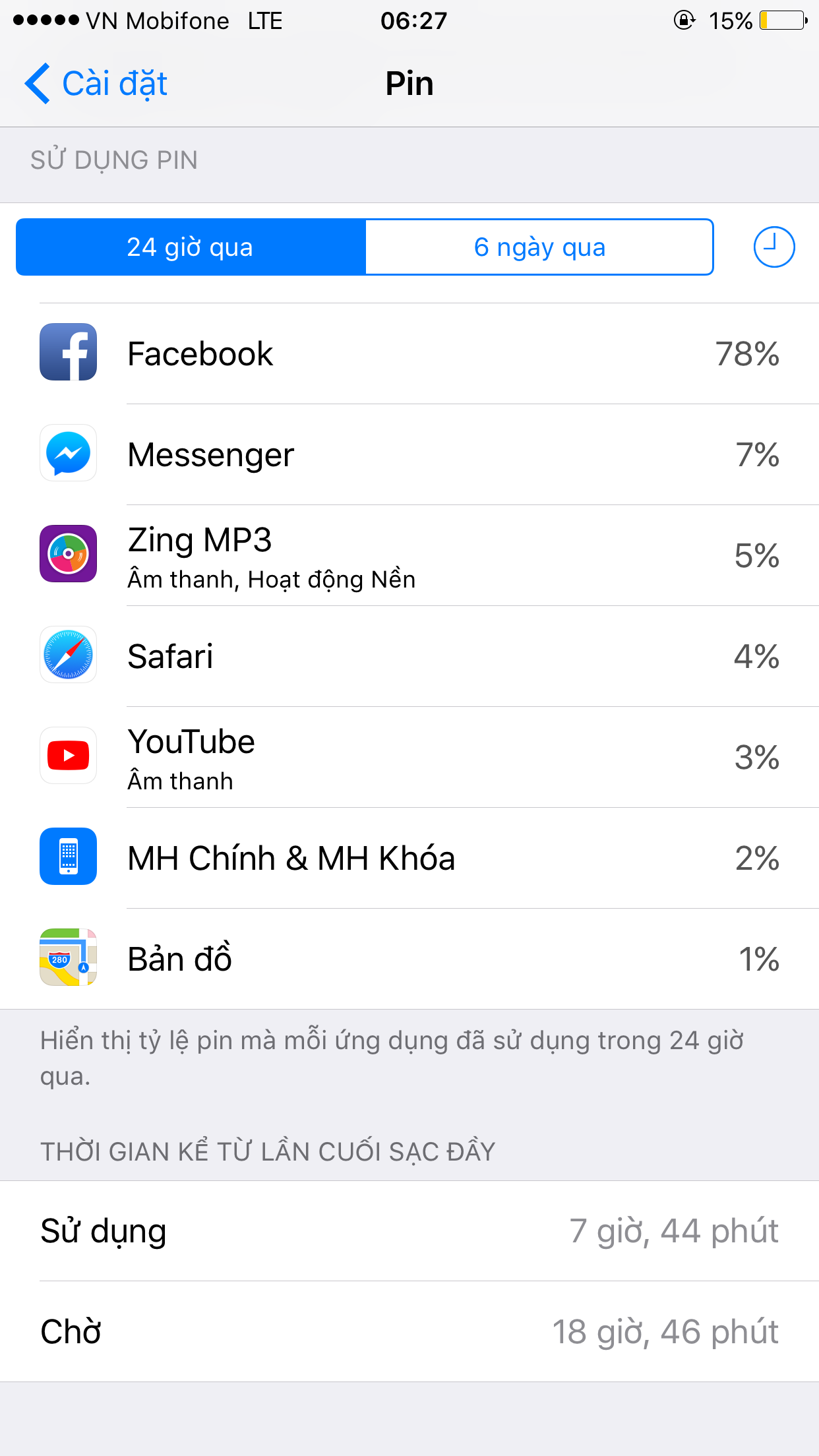Select the 24 giờ qua segment
Viewport: 819px width, 1456px height.
[191, 247]
